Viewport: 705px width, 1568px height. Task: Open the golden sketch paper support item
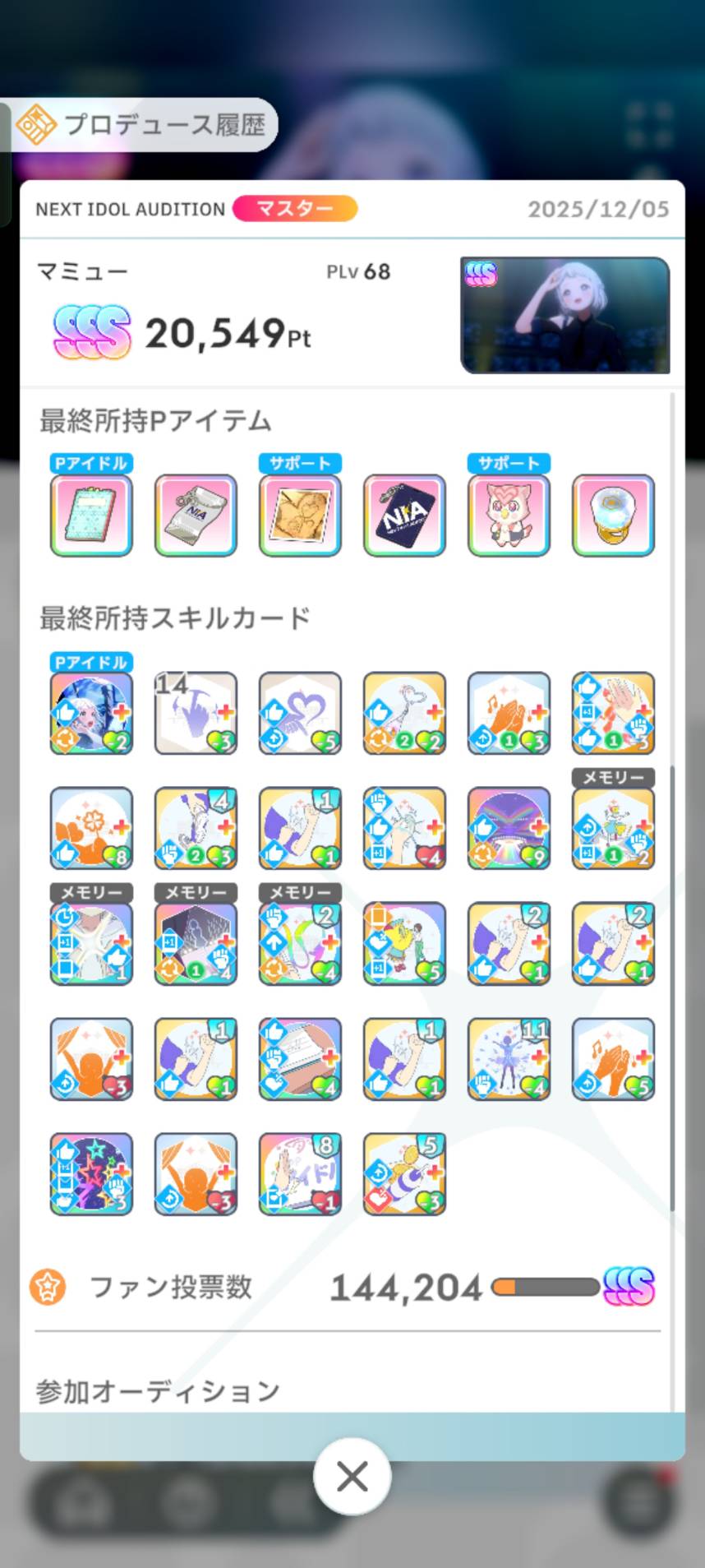coord(300,516)
